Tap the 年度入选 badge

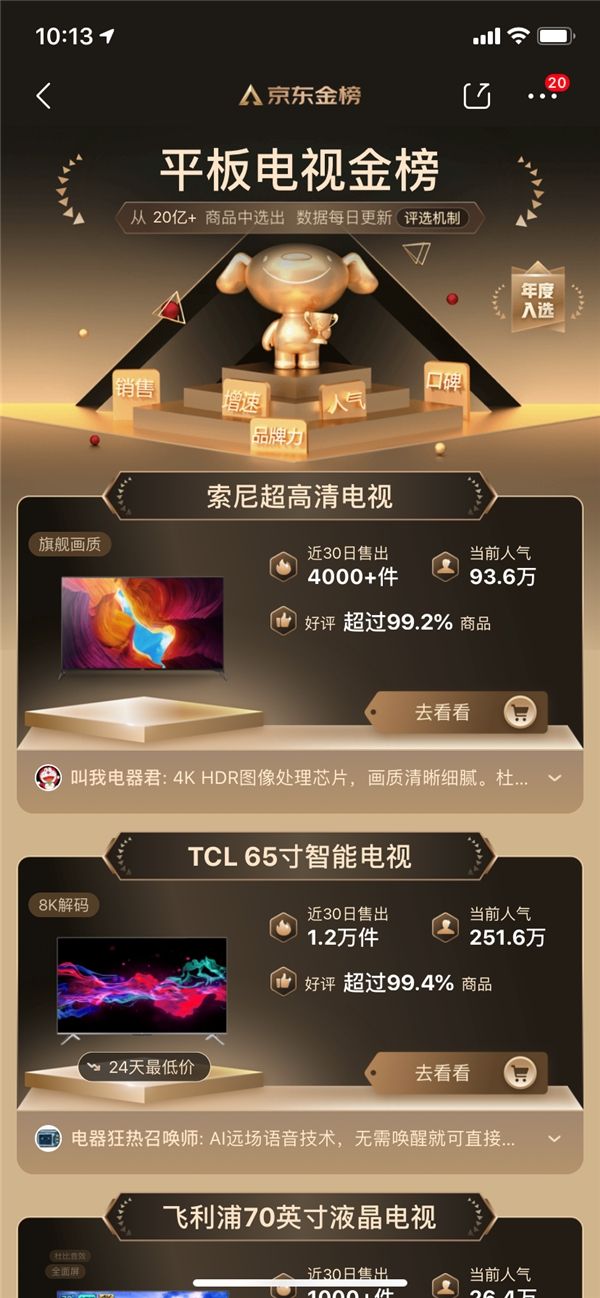tap(537, 298)
